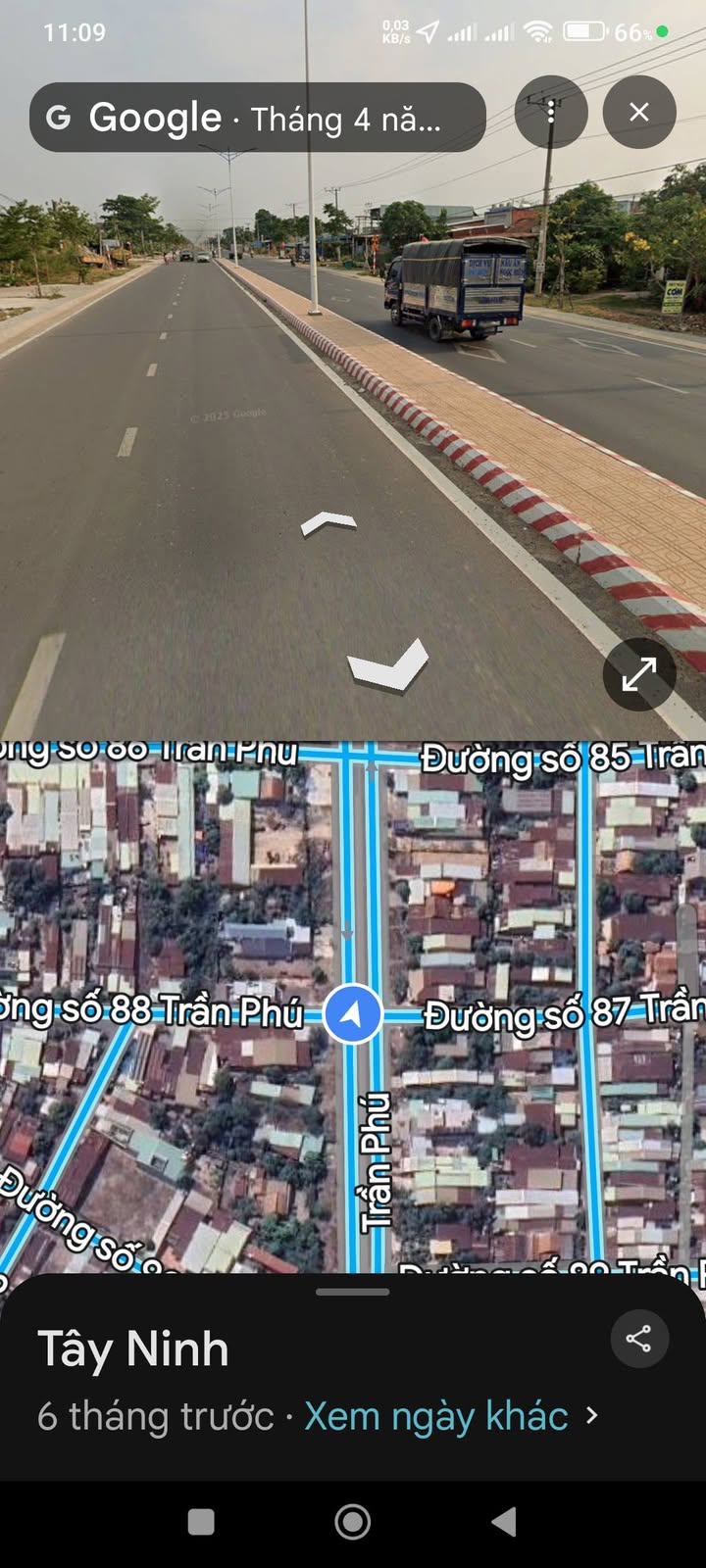This screenshot has height=1568, width=706.
Task: Go back using system navigation
Action: point(504,1521)
